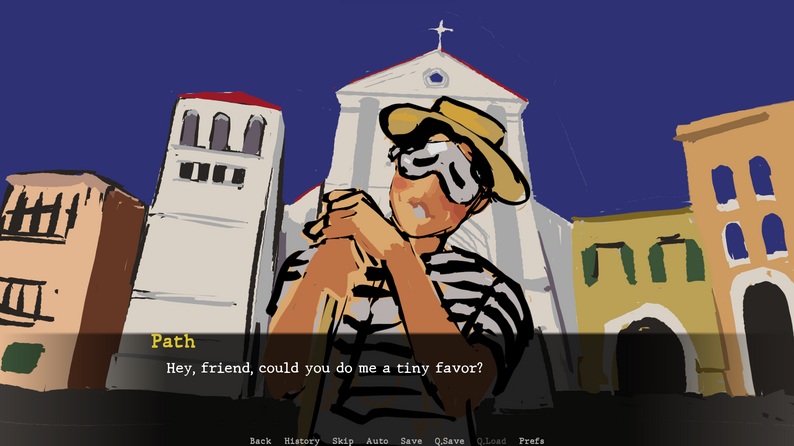
Task: Go back to the previous dialogue line
Action: [260, 440]
